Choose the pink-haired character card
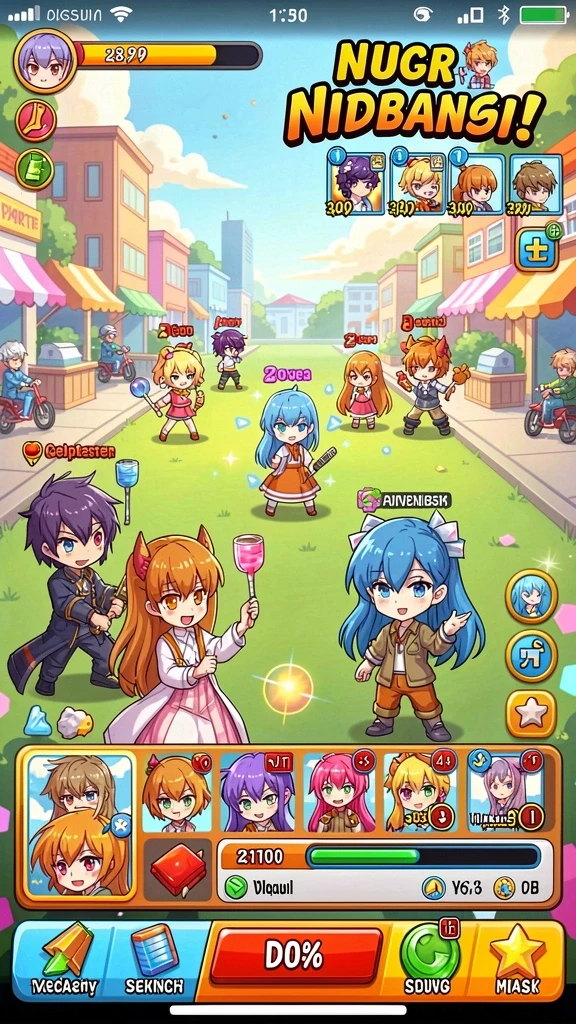Viewport: 576px width, 1024px height. [340, 791]
